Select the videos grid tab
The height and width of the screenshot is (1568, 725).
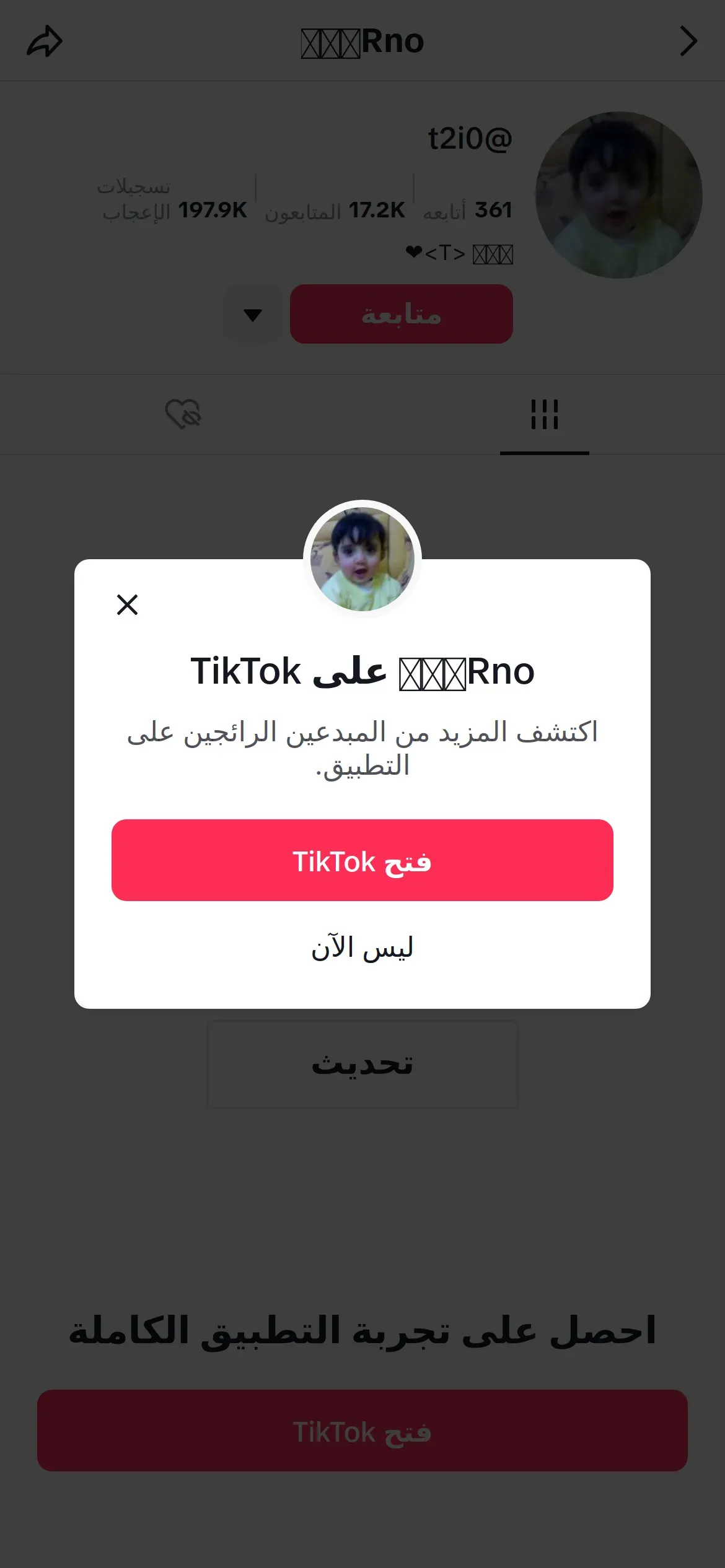(544, 414)
